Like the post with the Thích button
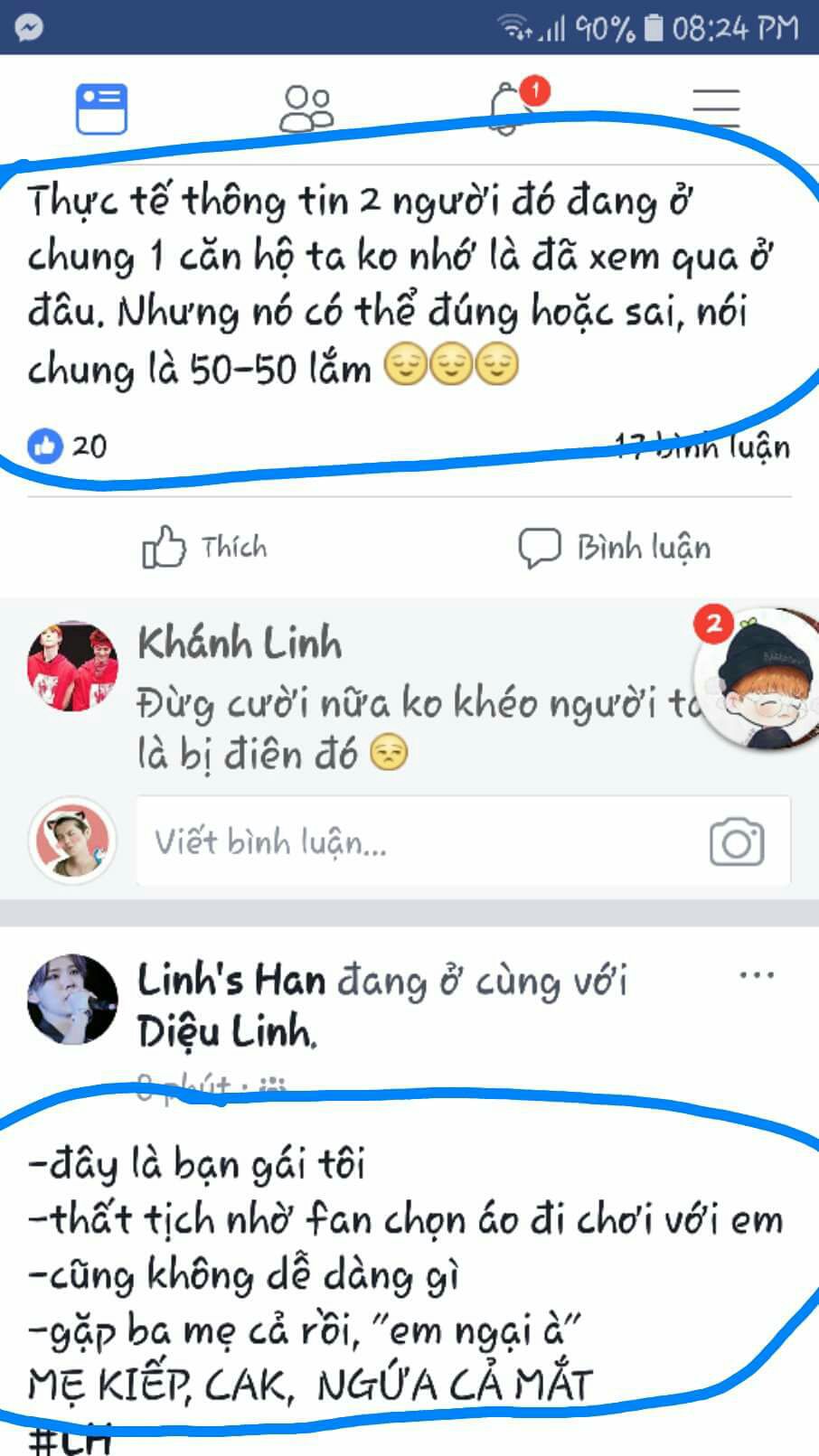Screen dimensions: 819x1456 click(x=205, y=548)
